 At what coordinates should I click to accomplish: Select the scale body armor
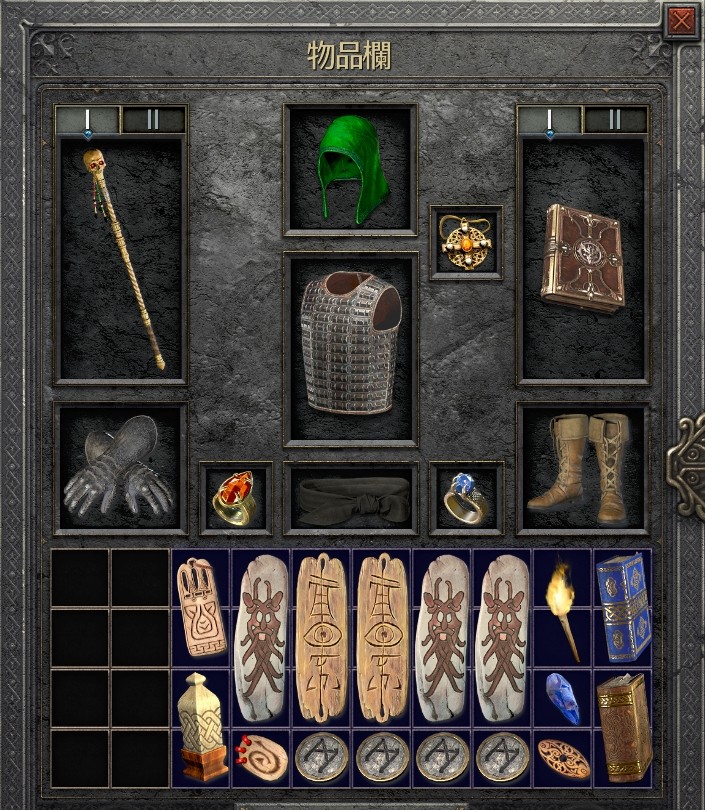pyautogui.click(x=350, y=346)
